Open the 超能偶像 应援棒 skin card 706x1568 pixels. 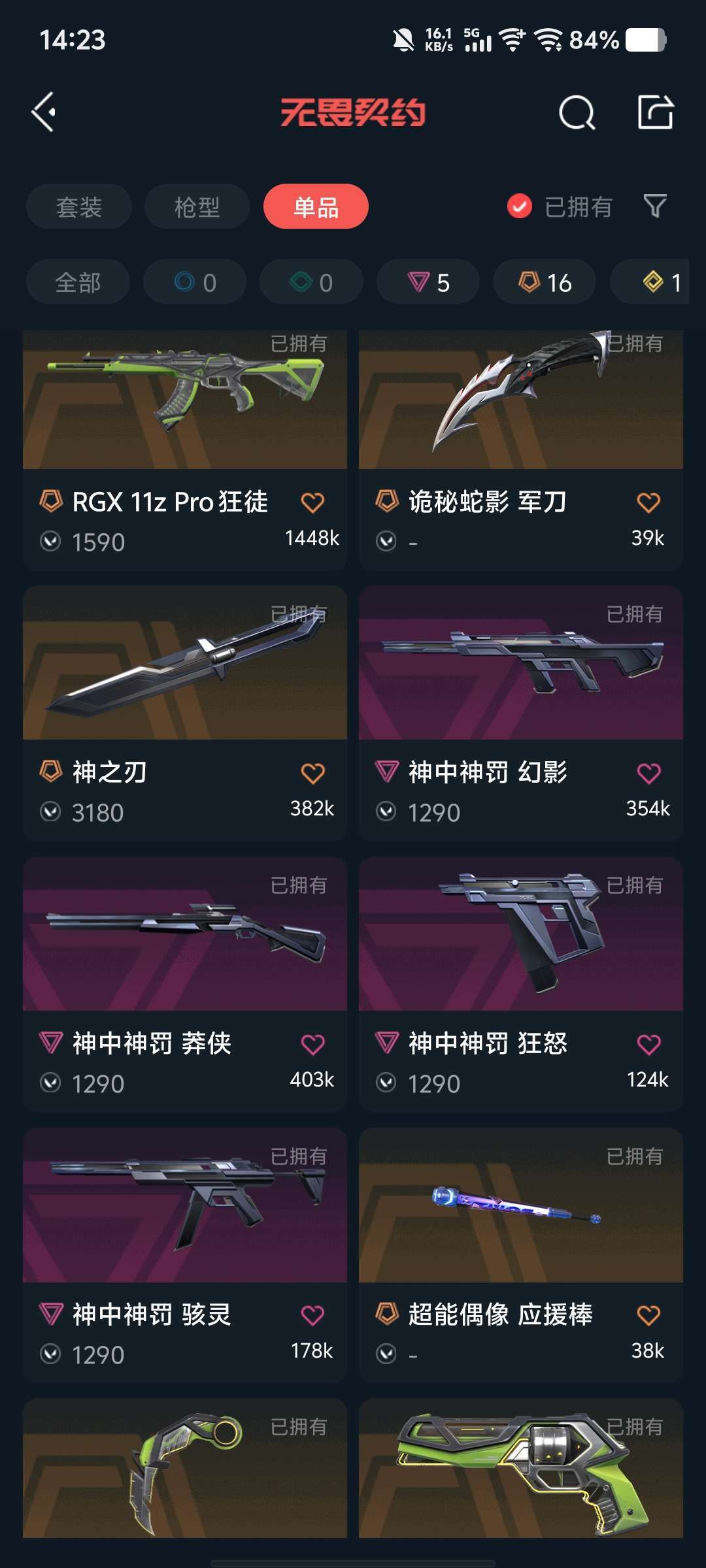point(521,1255)
